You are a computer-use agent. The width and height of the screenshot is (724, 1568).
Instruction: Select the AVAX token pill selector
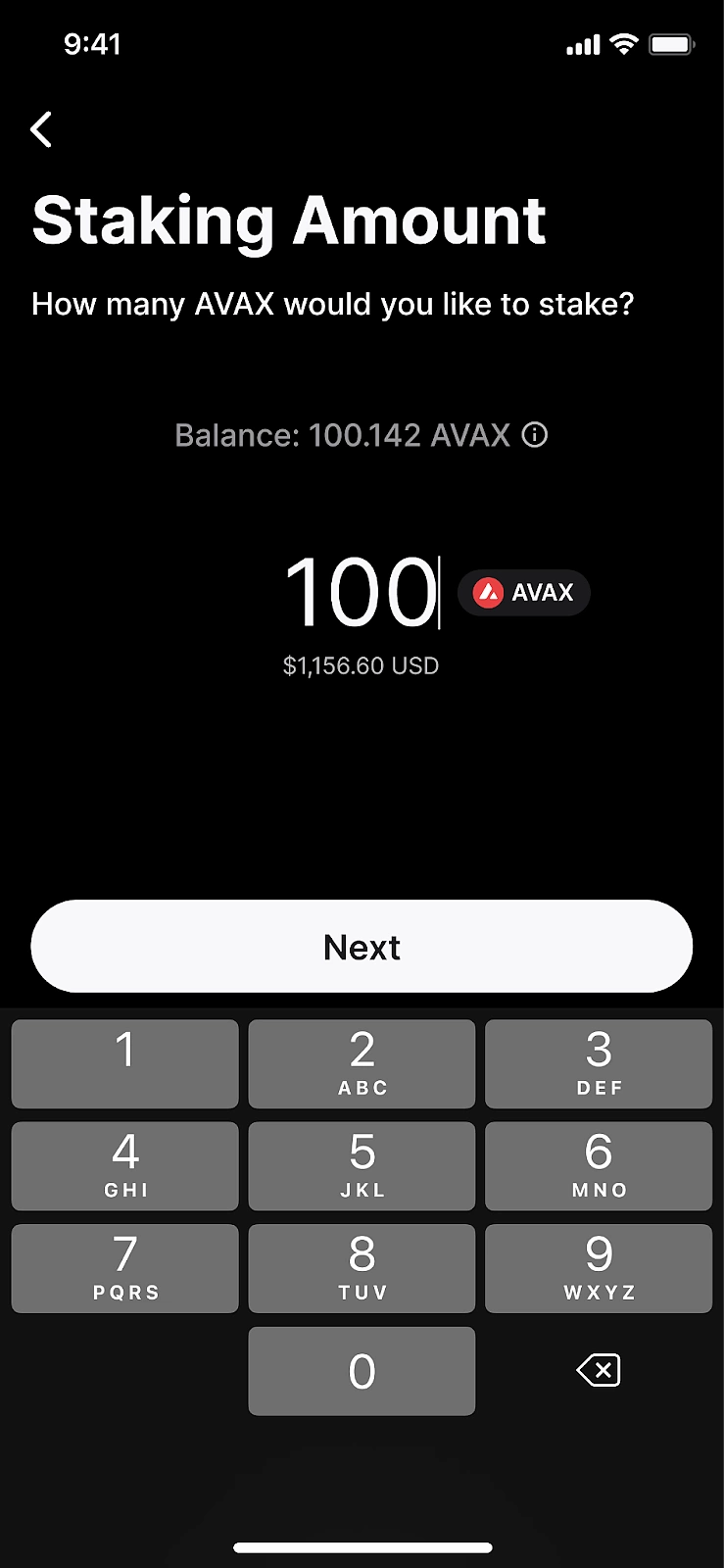click(x=523, y=592)
